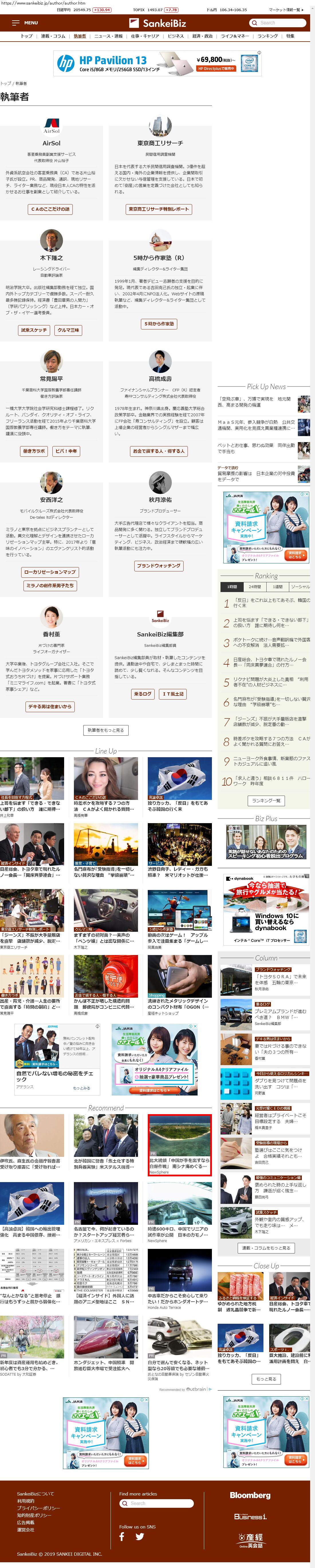Tap the header Search field
The image size is (315, 1568).
click(x=277, y=23)
